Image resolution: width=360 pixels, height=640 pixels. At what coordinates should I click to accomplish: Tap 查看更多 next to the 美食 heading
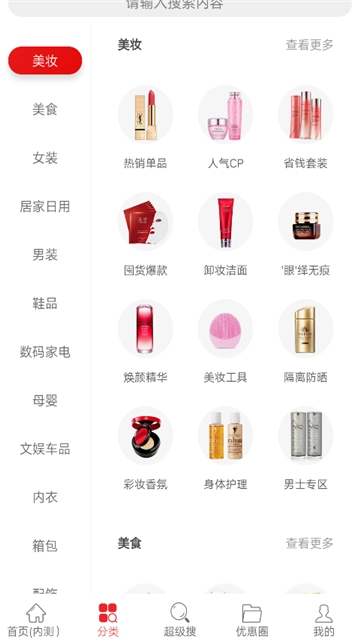(x=309, y=544)
